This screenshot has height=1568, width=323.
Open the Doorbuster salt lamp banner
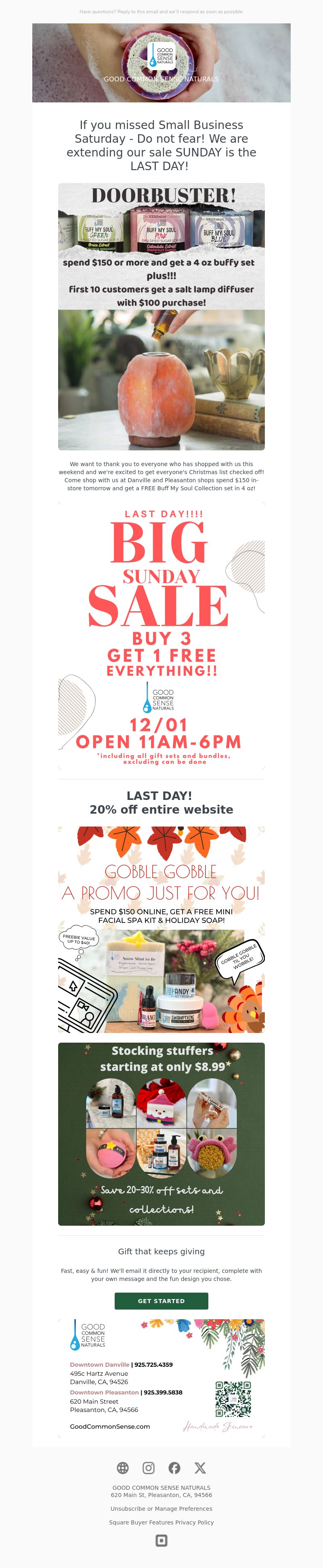click(161, 317)
